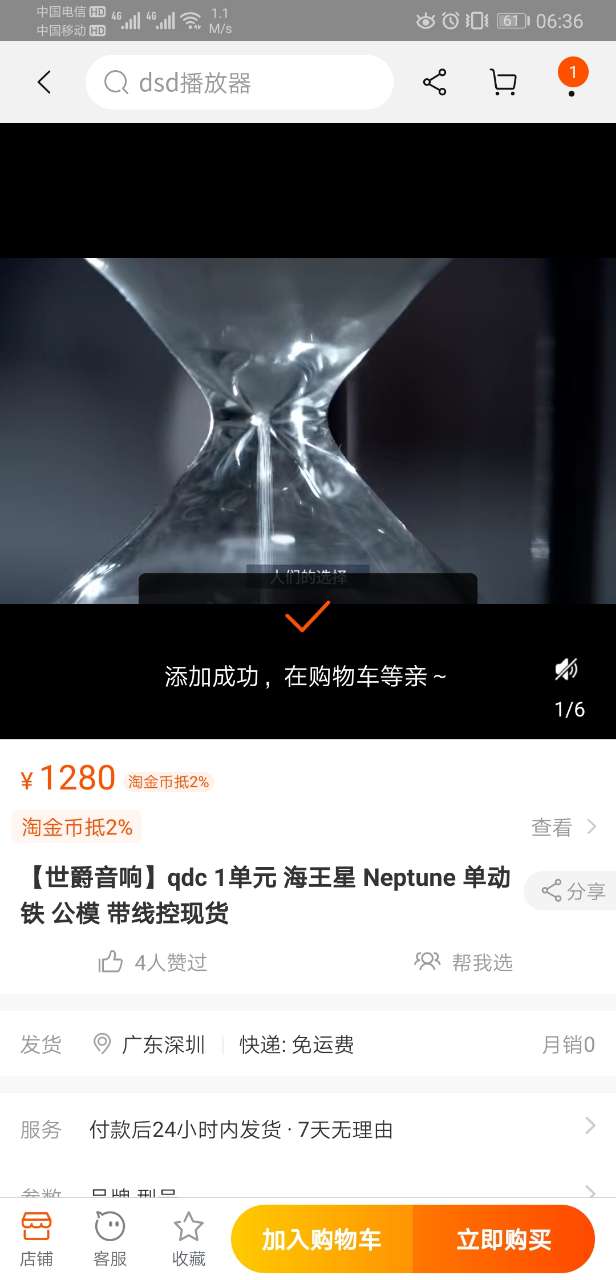This screenshot has width=616, height=1280.
Task: Tap 加入购物车 button
Action: point(322,1240)
